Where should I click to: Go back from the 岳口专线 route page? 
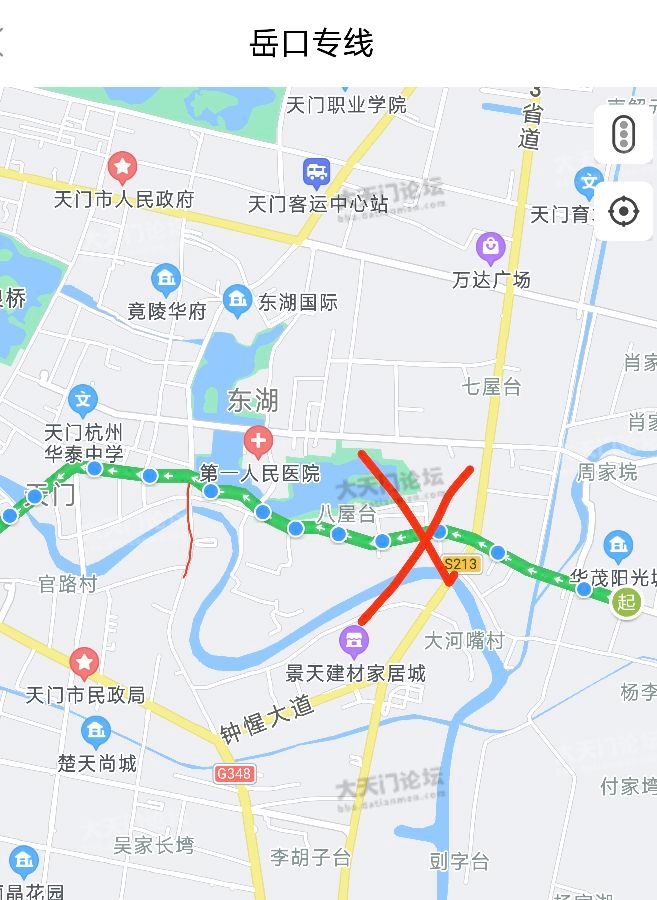3,43
